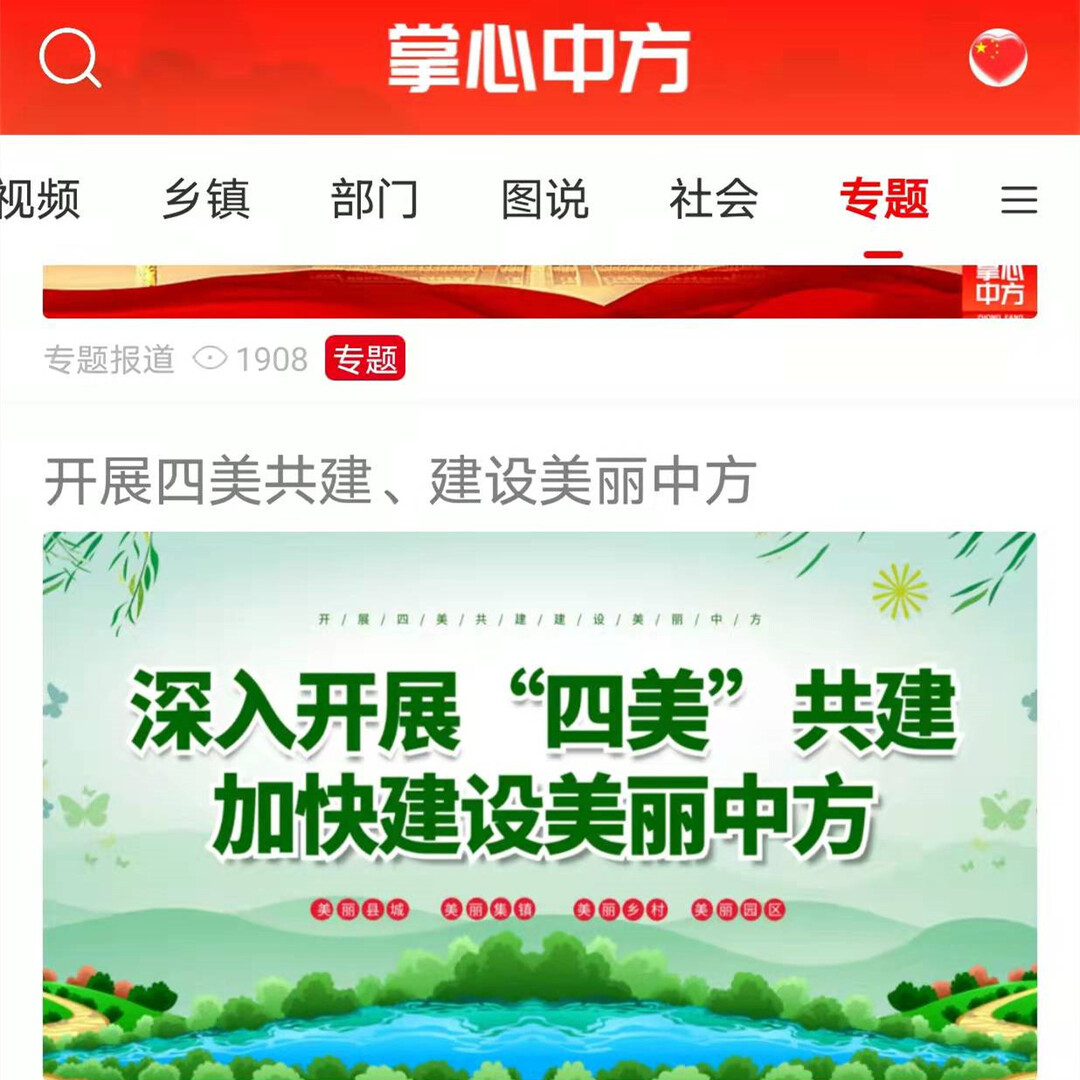The height and width of the screenshot is (1080, 1080).
Task: Open the 社会 tab
Action: tap(714, 200)
